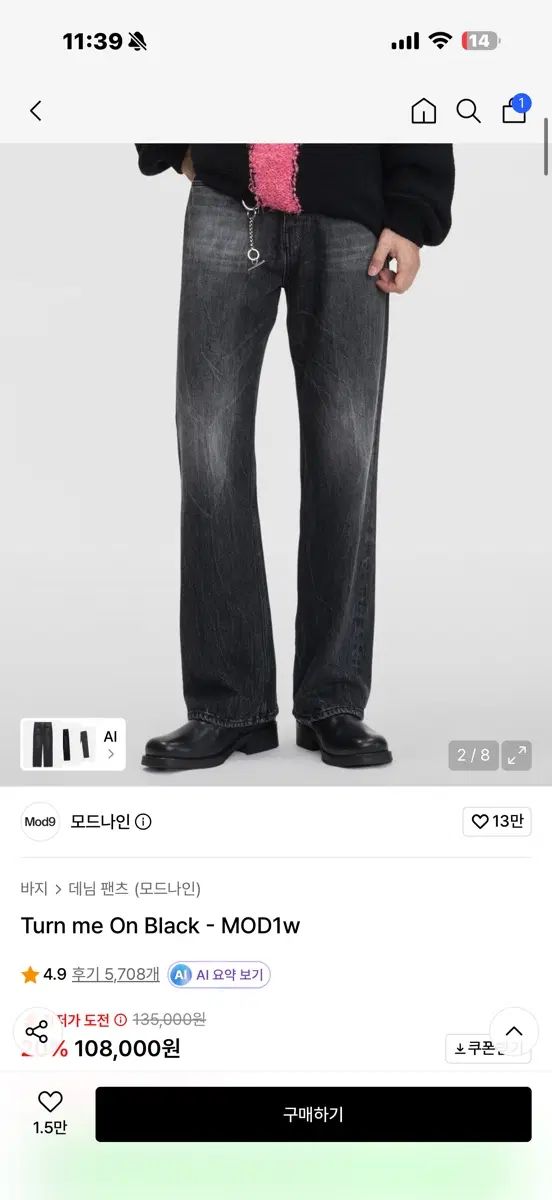Open the AI styling thumbnails
Image resolution: width=552 pixels, height=1200 pixels.
pyautogui.click(x=73, y=744)
